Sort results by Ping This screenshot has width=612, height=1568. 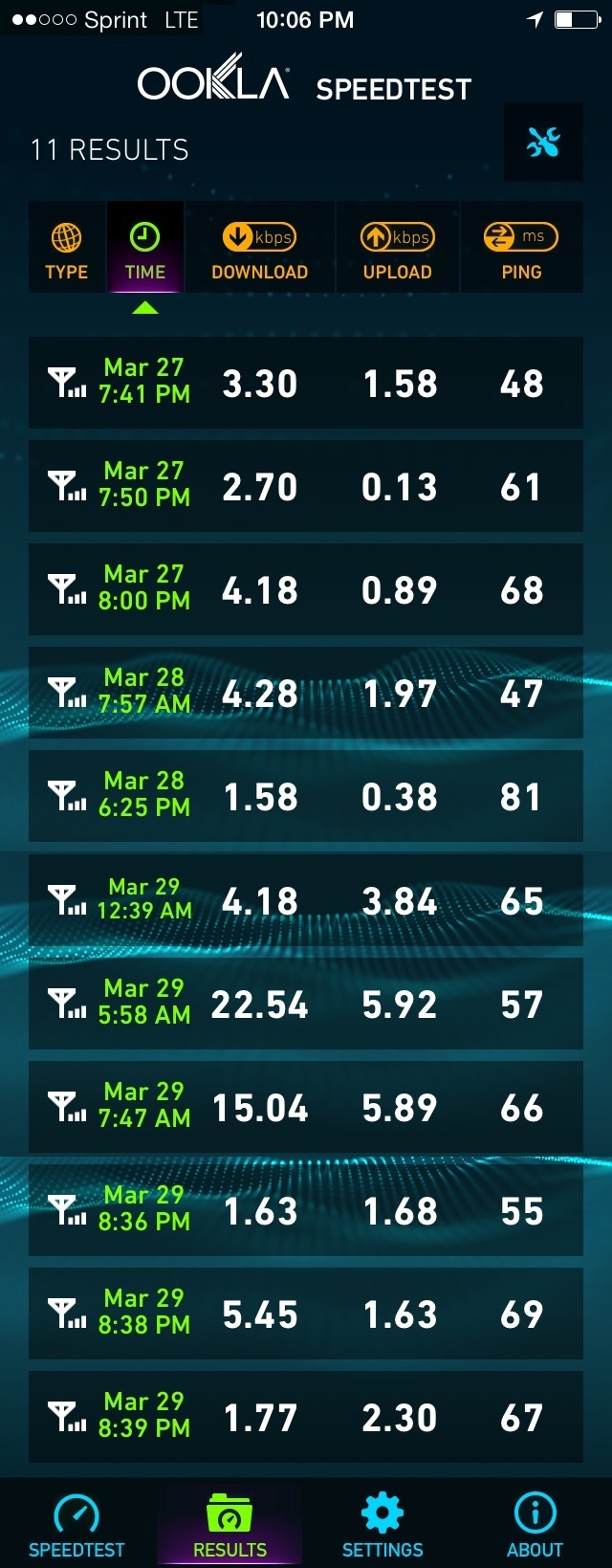pos(521,249)
